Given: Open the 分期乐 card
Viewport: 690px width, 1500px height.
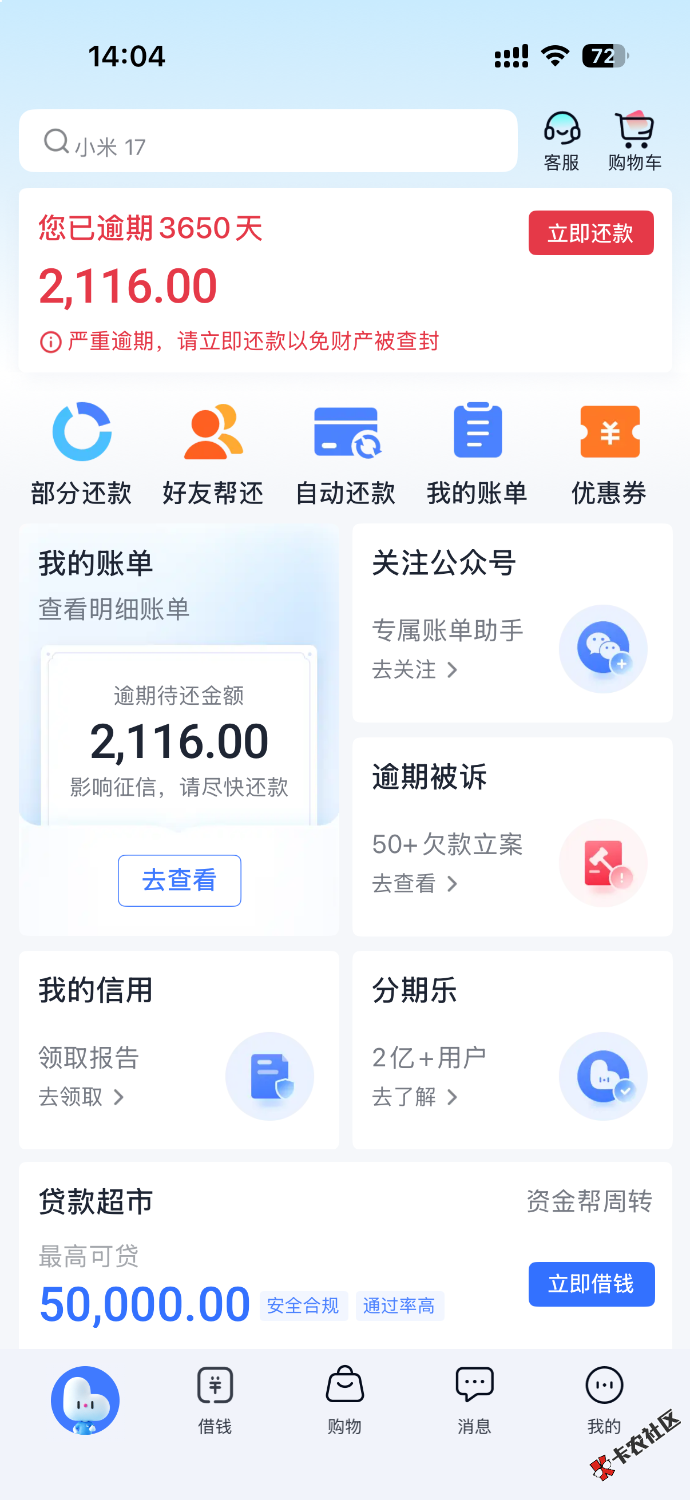Looking at the screenshot, I should (512, 1049).
